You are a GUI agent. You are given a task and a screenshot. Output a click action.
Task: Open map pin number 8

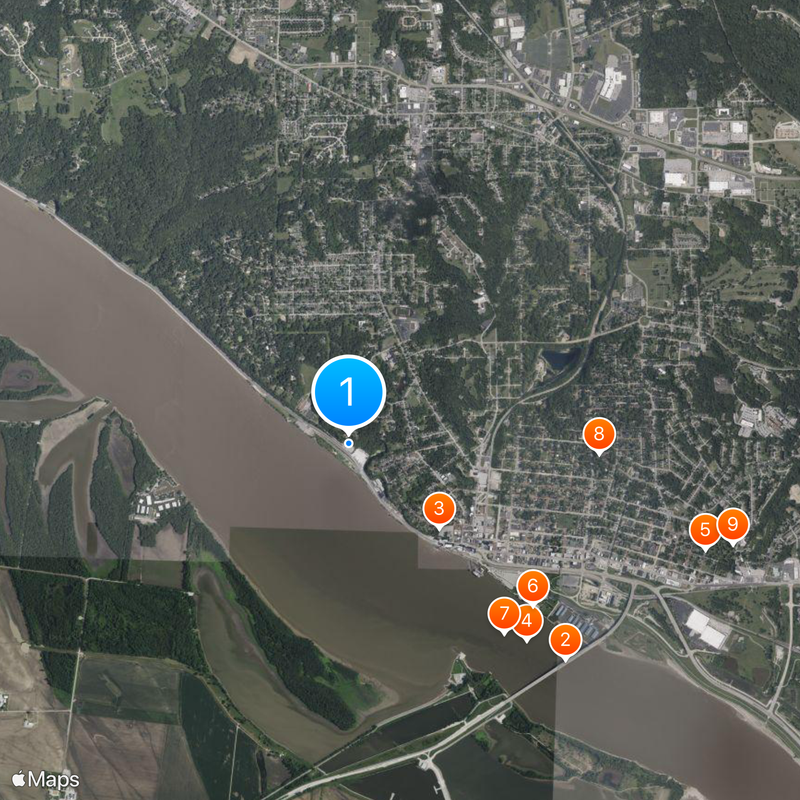click(599, 434)
